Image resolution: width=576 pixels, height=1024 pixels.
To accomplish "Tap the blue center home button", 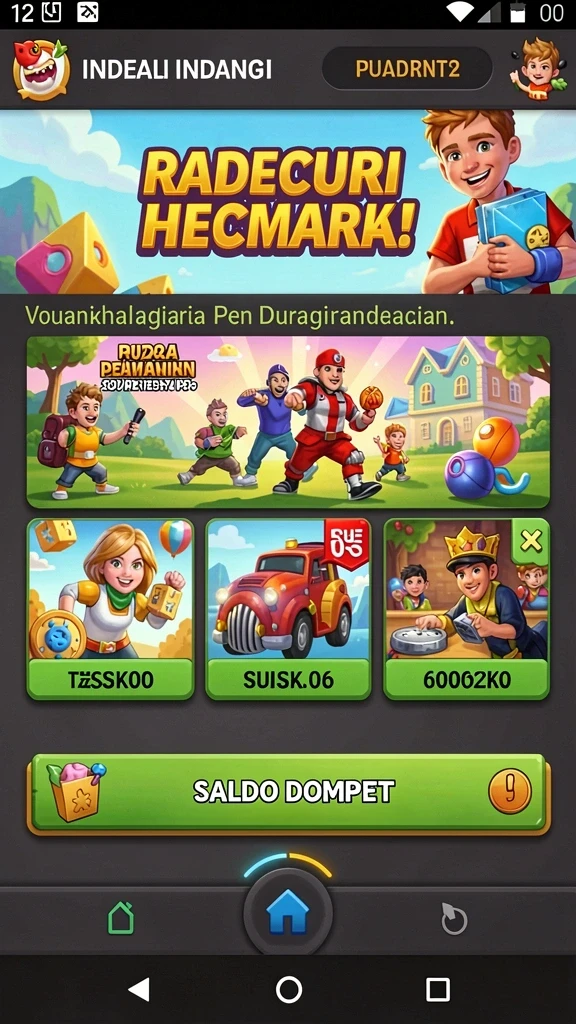I will tap(288, 913).
